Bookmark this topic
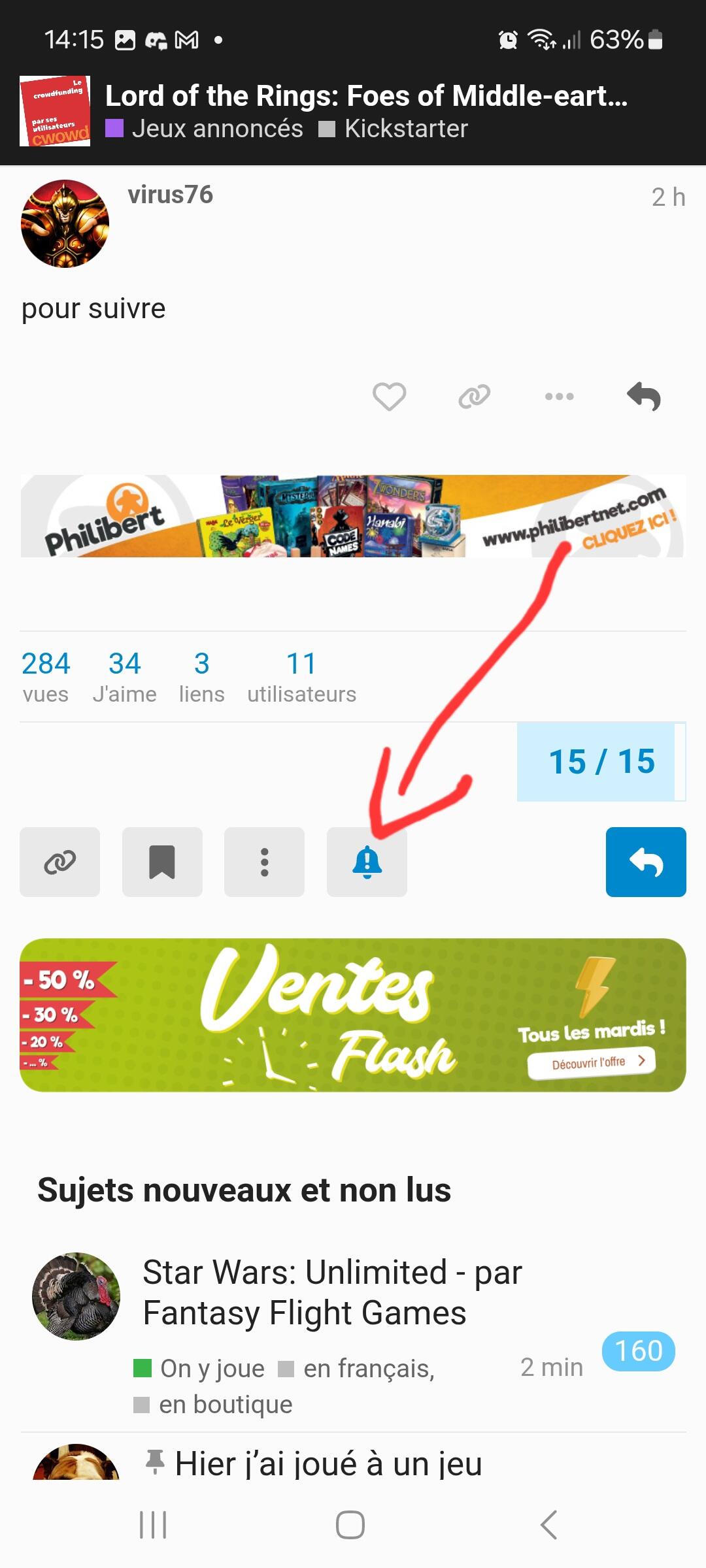Viewport: 706px width, 1568px height. pyautogui.click(x=162, y=862)
